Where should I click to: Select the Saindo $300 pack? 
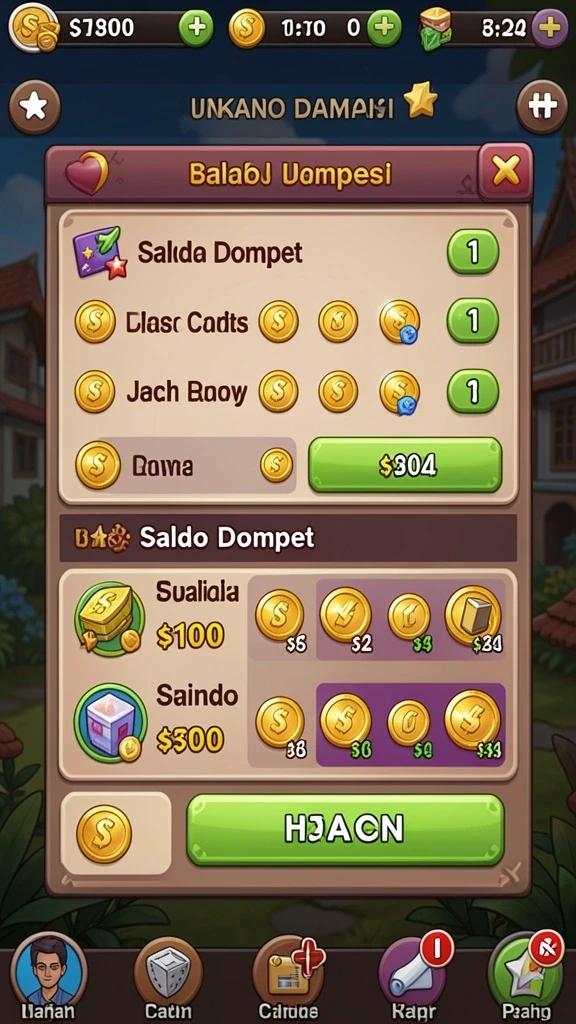157,722
